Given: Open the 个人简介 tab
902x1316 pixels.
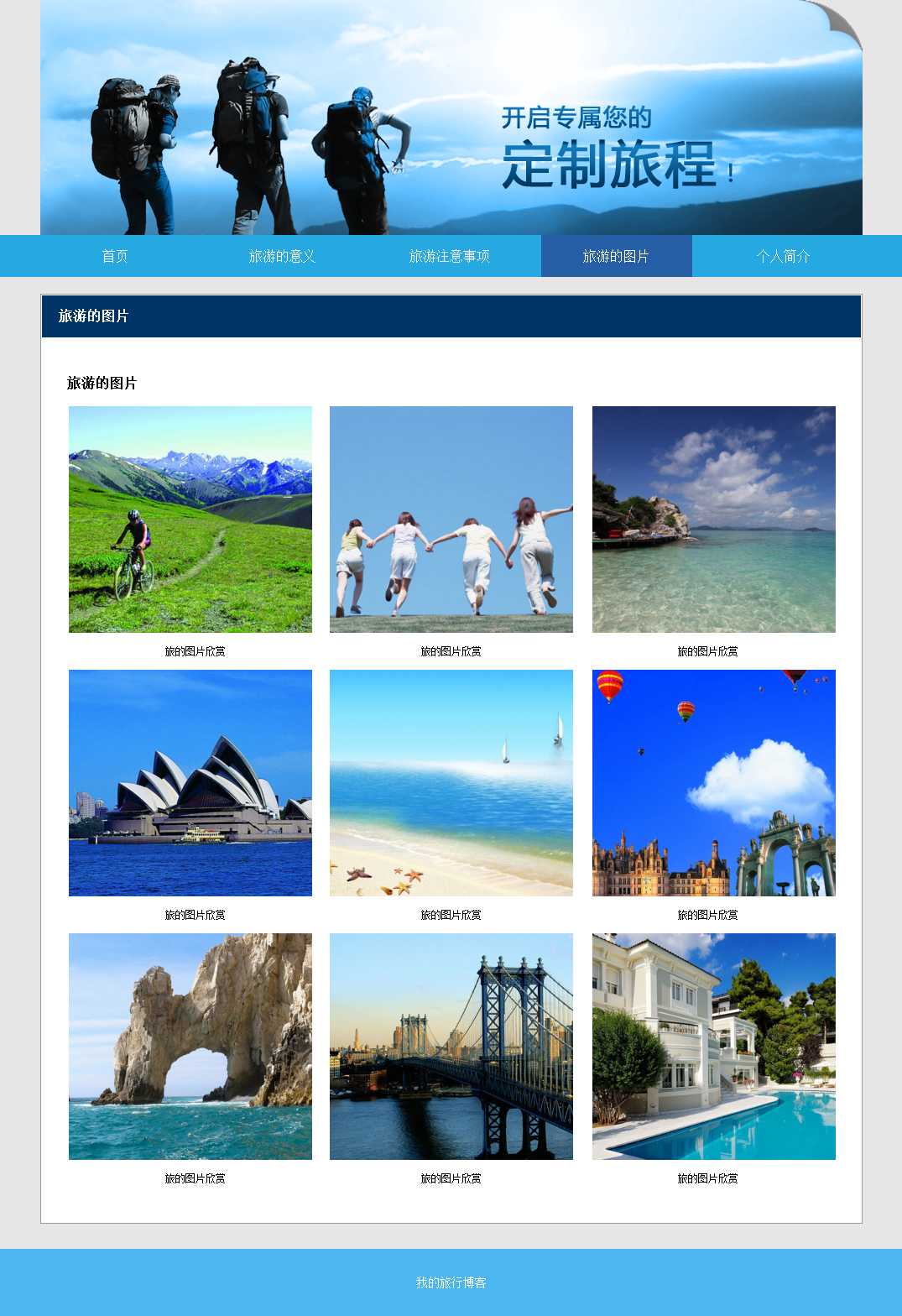Looking at the screenshot, I should point(783,256).
